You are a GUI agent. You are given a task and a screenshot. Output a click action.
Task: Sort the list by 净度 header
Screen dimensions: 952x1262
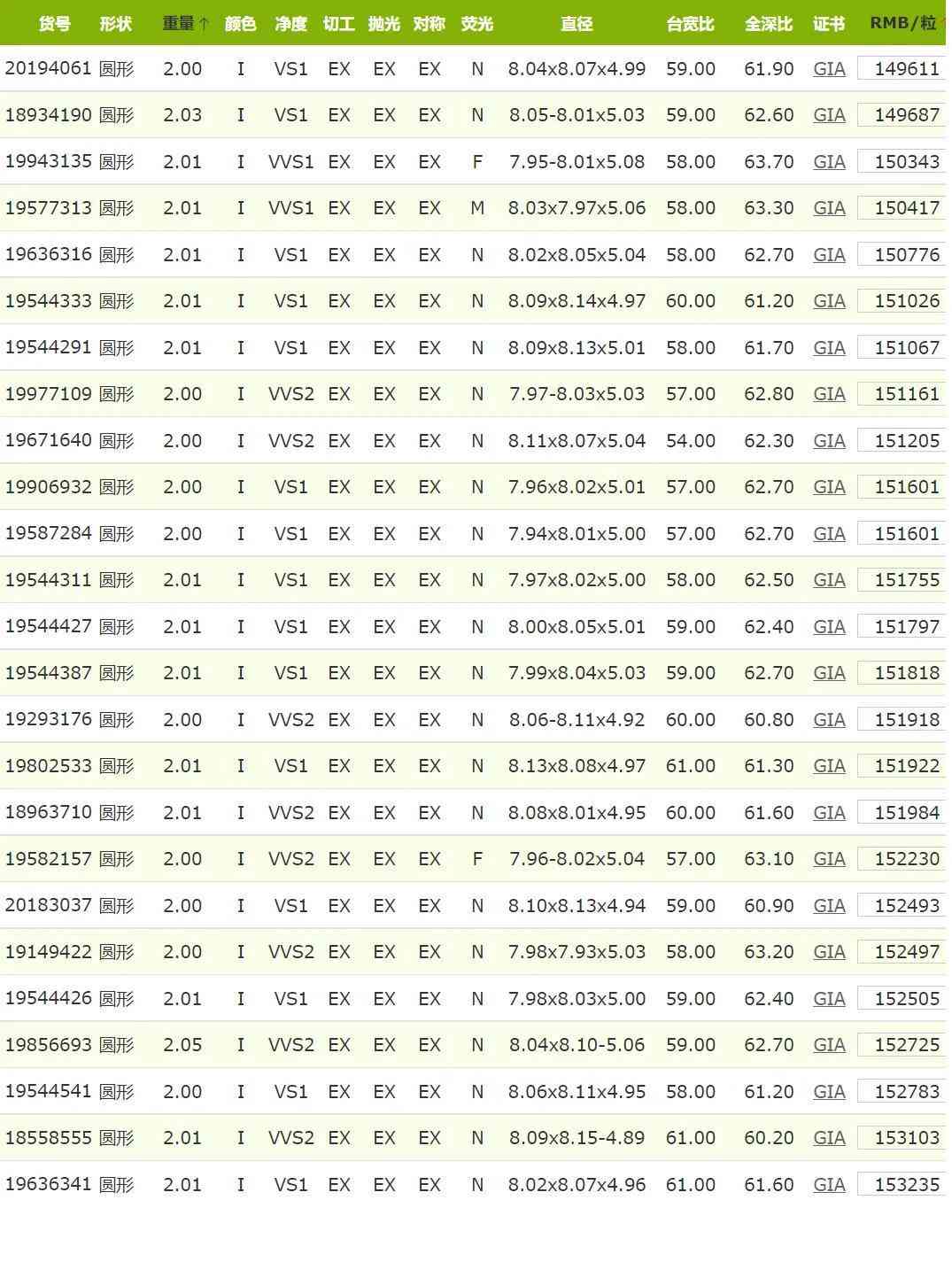coord(290,23)
